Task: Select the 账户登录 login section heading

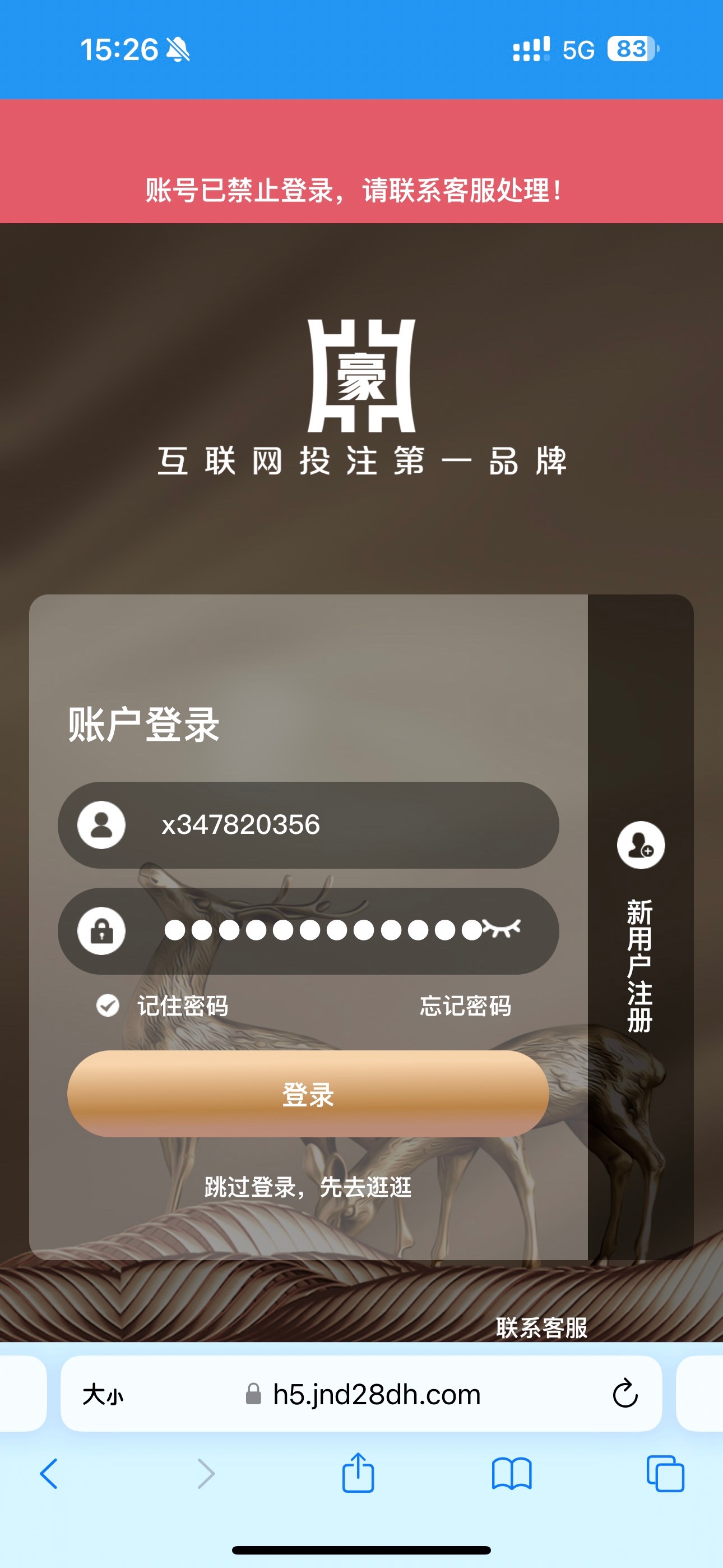Action: tap(143, 726)
